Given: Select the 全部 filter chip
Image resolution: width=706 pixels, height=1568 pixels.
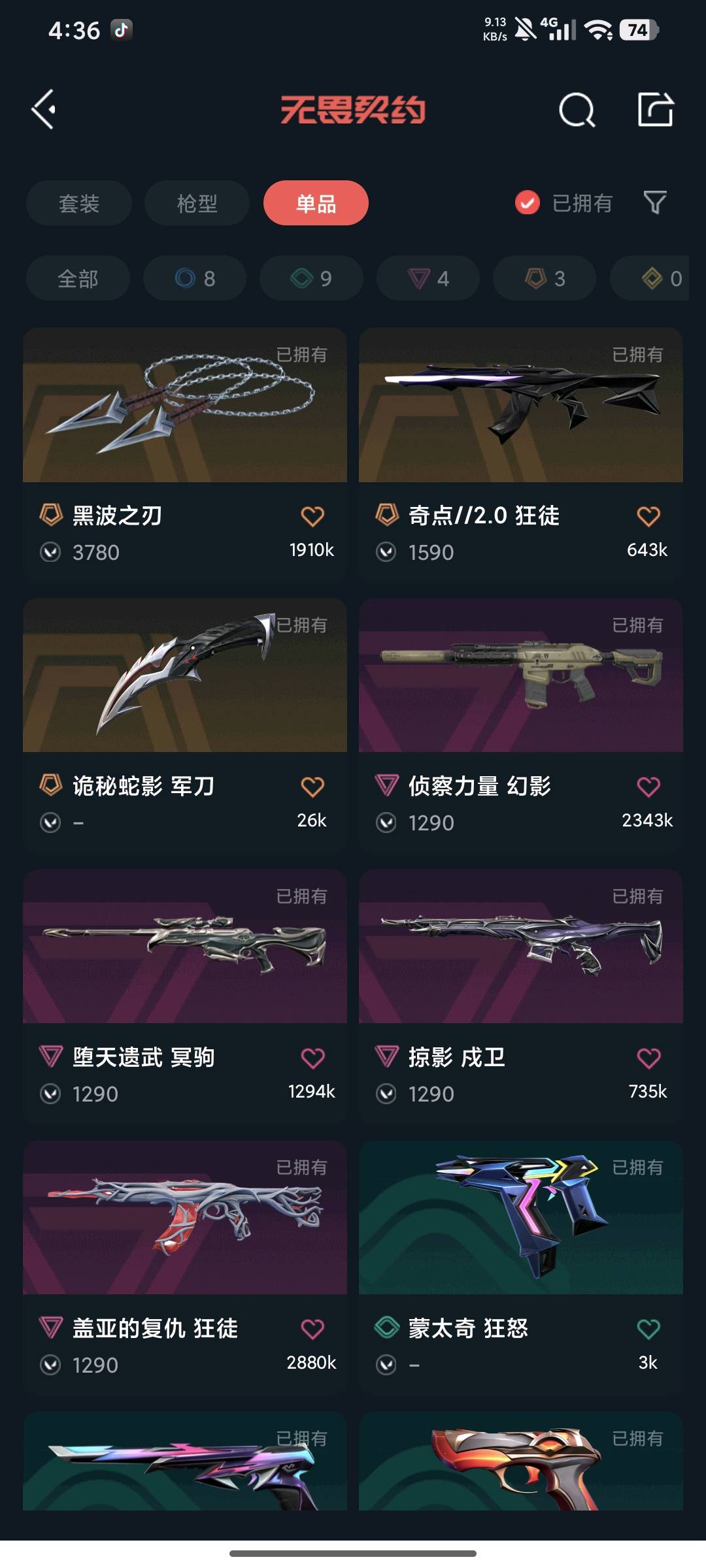Looking at the screenshot, I should pyautogui.click(x=78, y=278).
